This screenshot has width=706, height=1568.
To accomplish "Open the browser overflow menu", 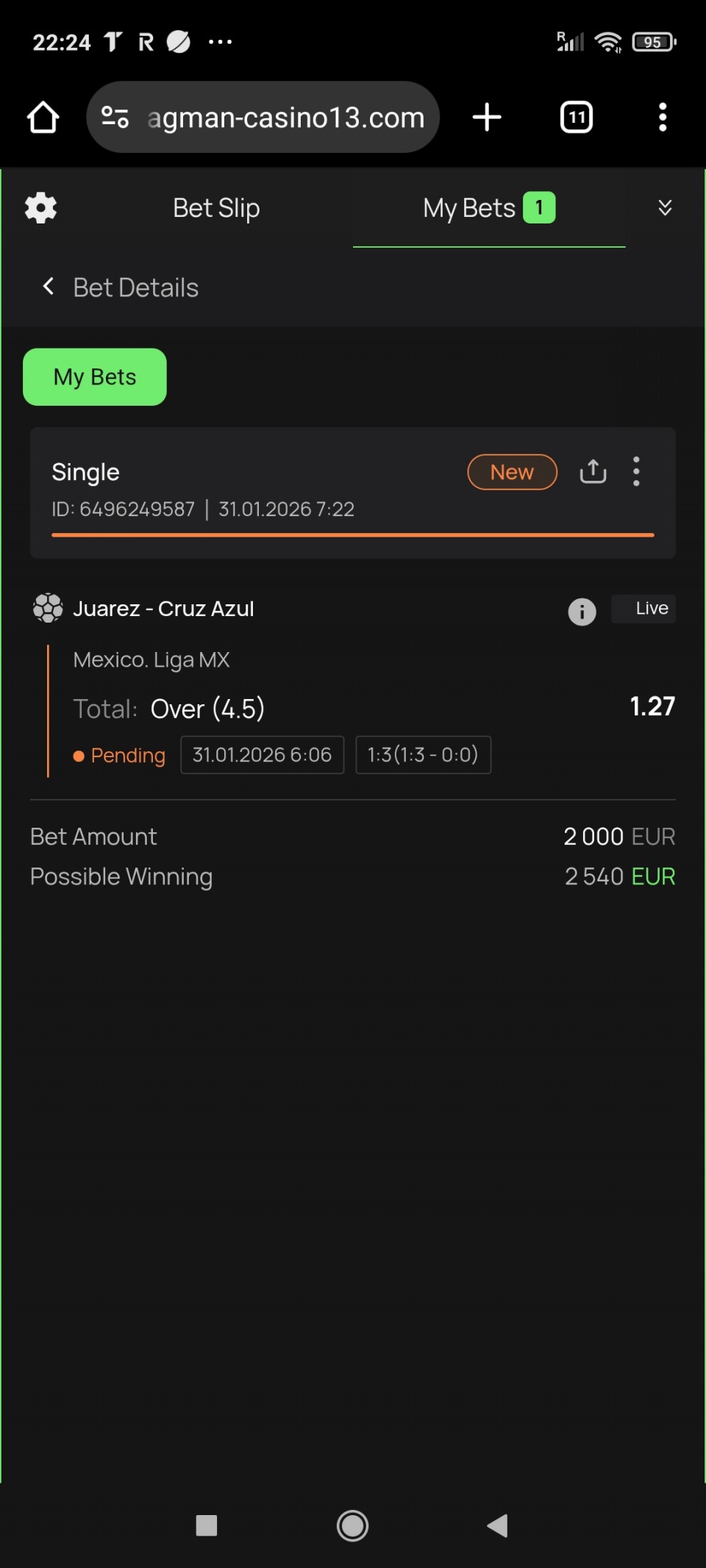I will coord(663,118).
